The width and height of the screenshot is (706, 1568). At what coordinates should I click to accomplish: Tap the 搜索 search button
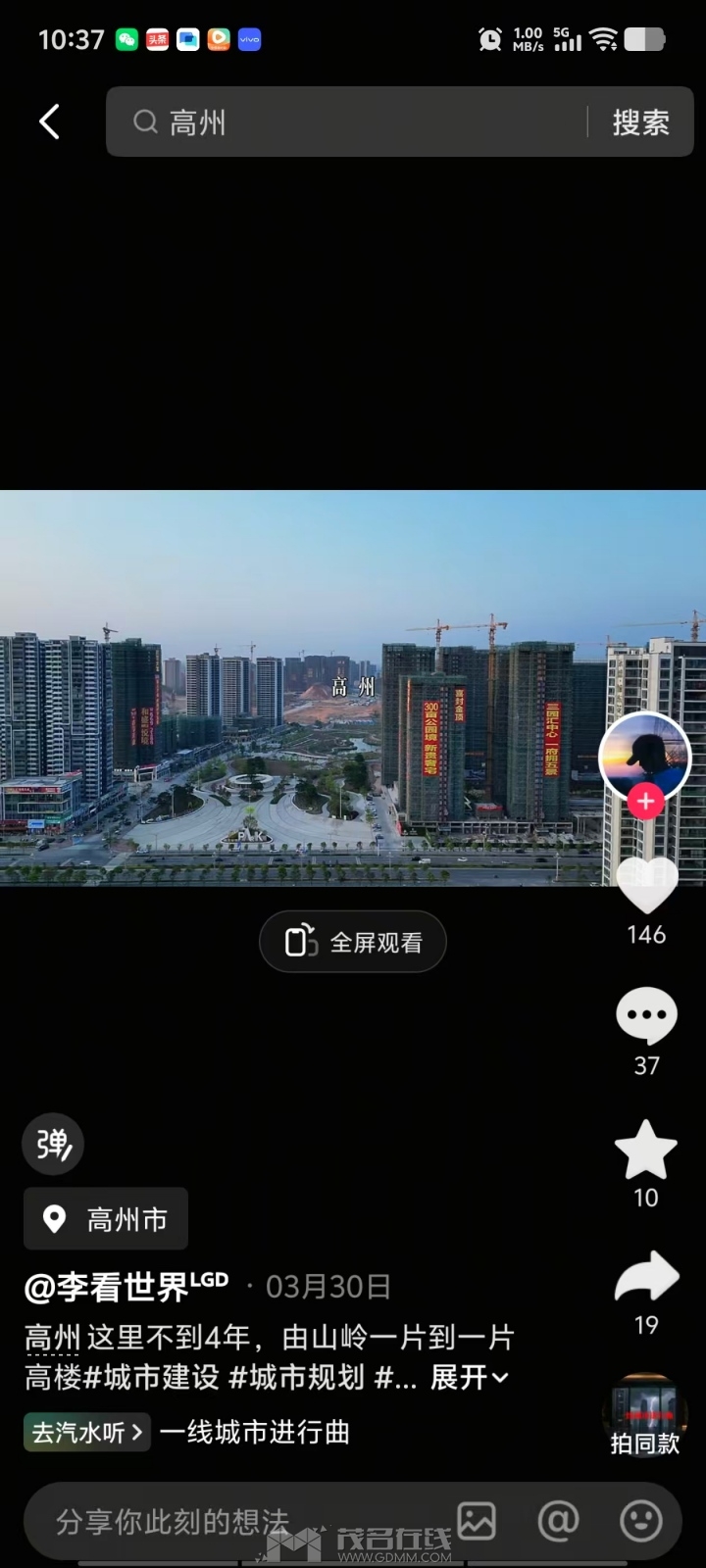(641, 122)
